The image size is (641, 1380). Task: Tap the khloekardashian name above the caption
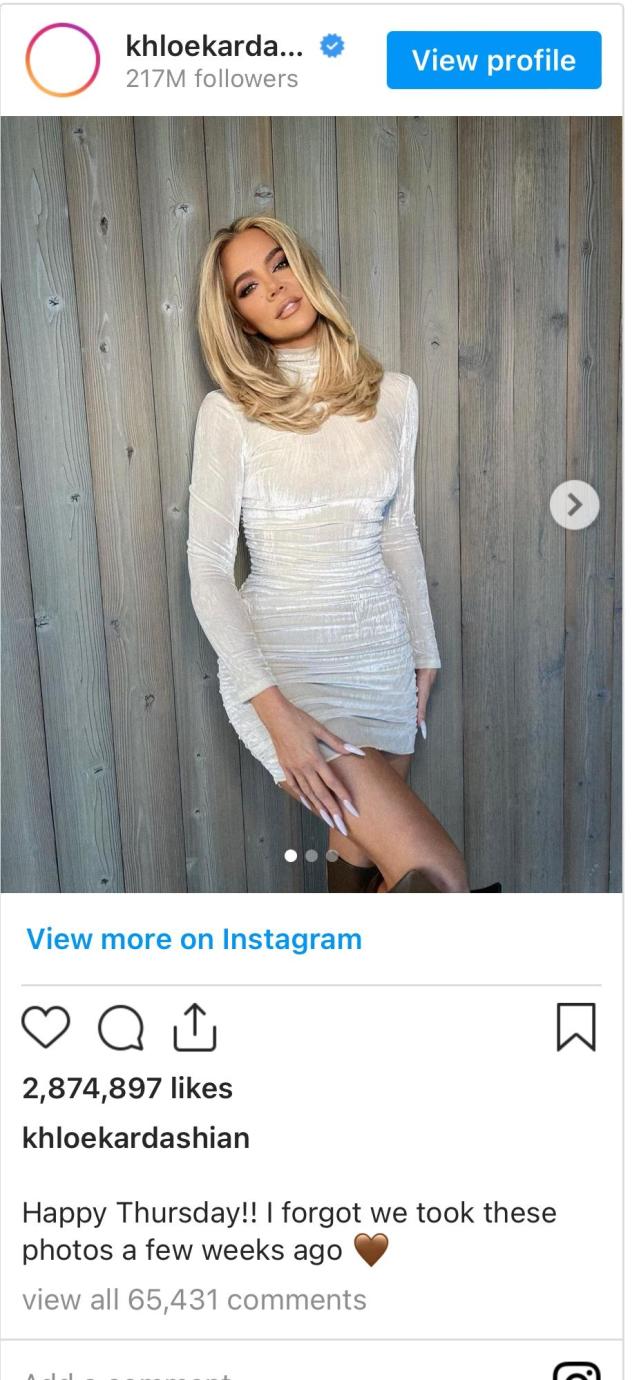click(136, 1138)
